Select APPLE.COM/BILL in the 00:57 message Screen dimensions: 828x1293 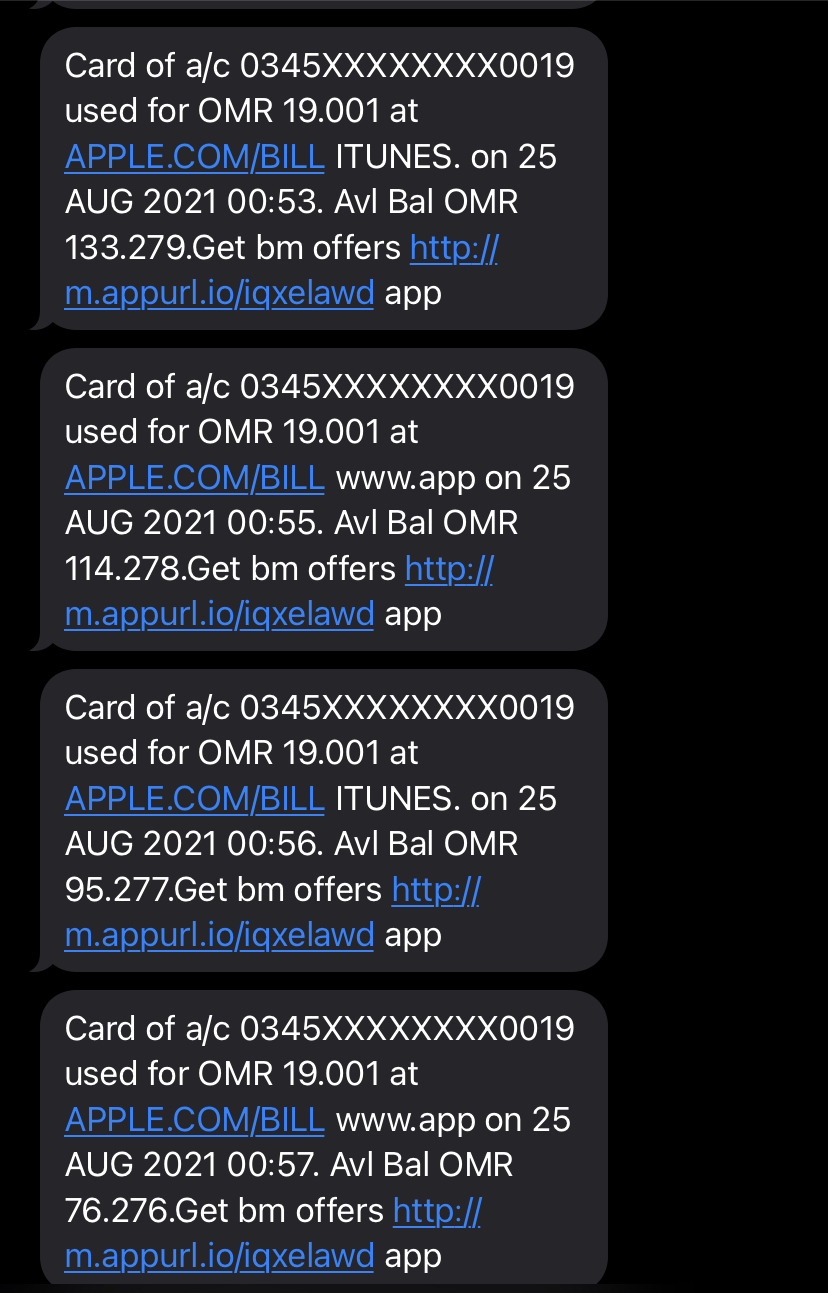point(195,1120)
